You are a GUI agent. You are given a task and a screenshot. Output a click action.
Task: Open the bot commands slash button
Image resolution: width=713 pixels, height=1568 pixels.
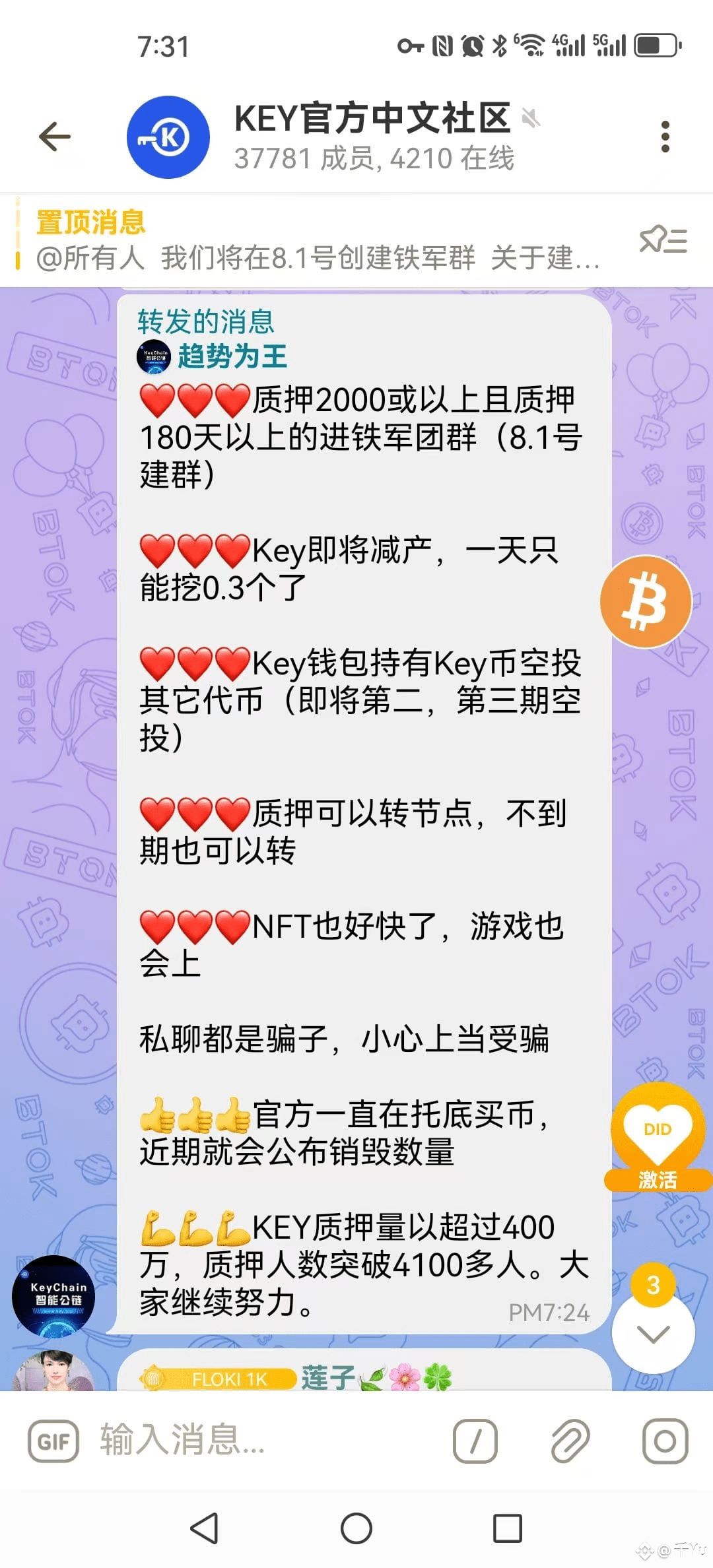point(475,1441)
